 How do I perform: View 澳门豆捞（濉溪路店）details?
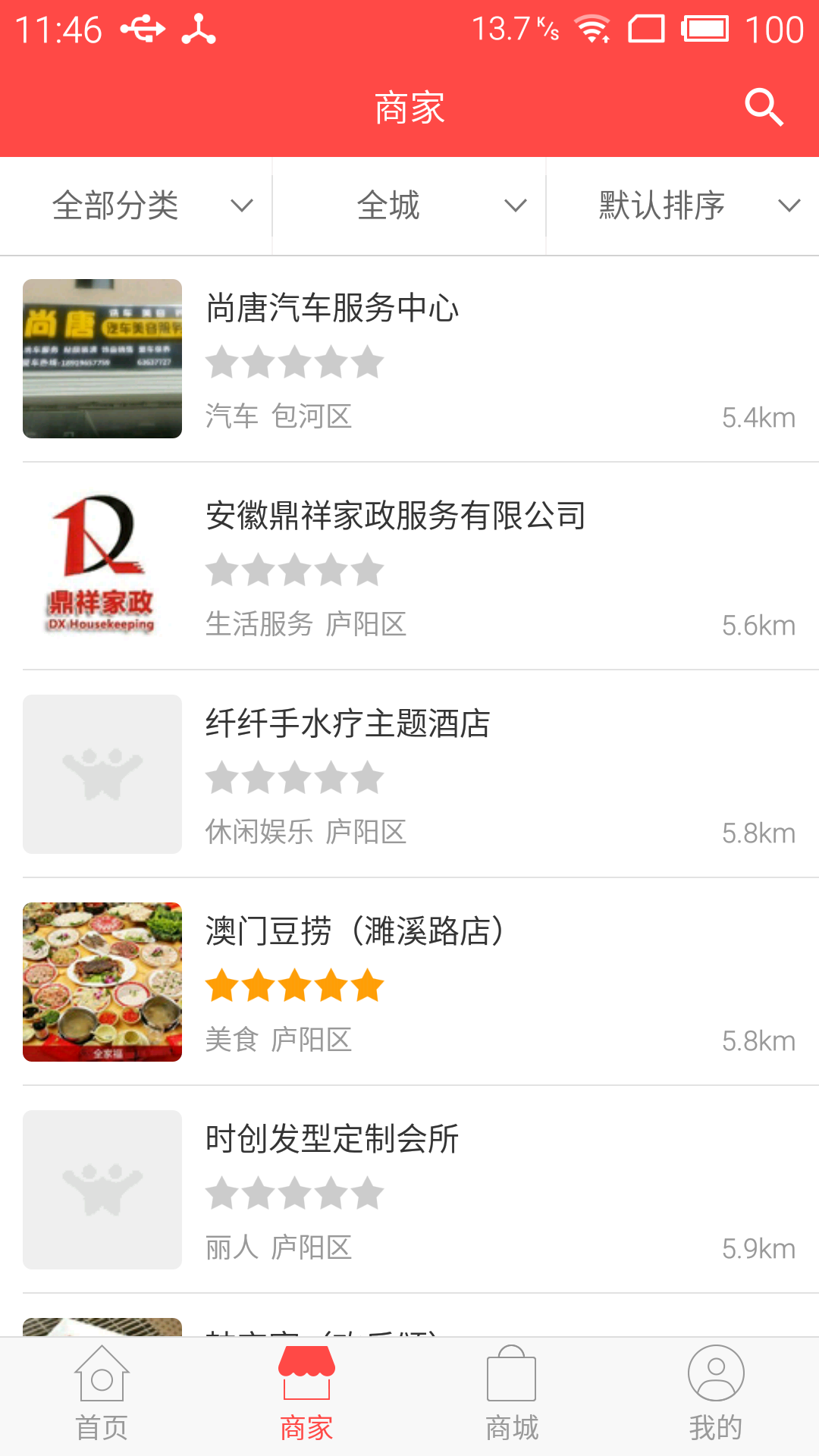(409, 982)
